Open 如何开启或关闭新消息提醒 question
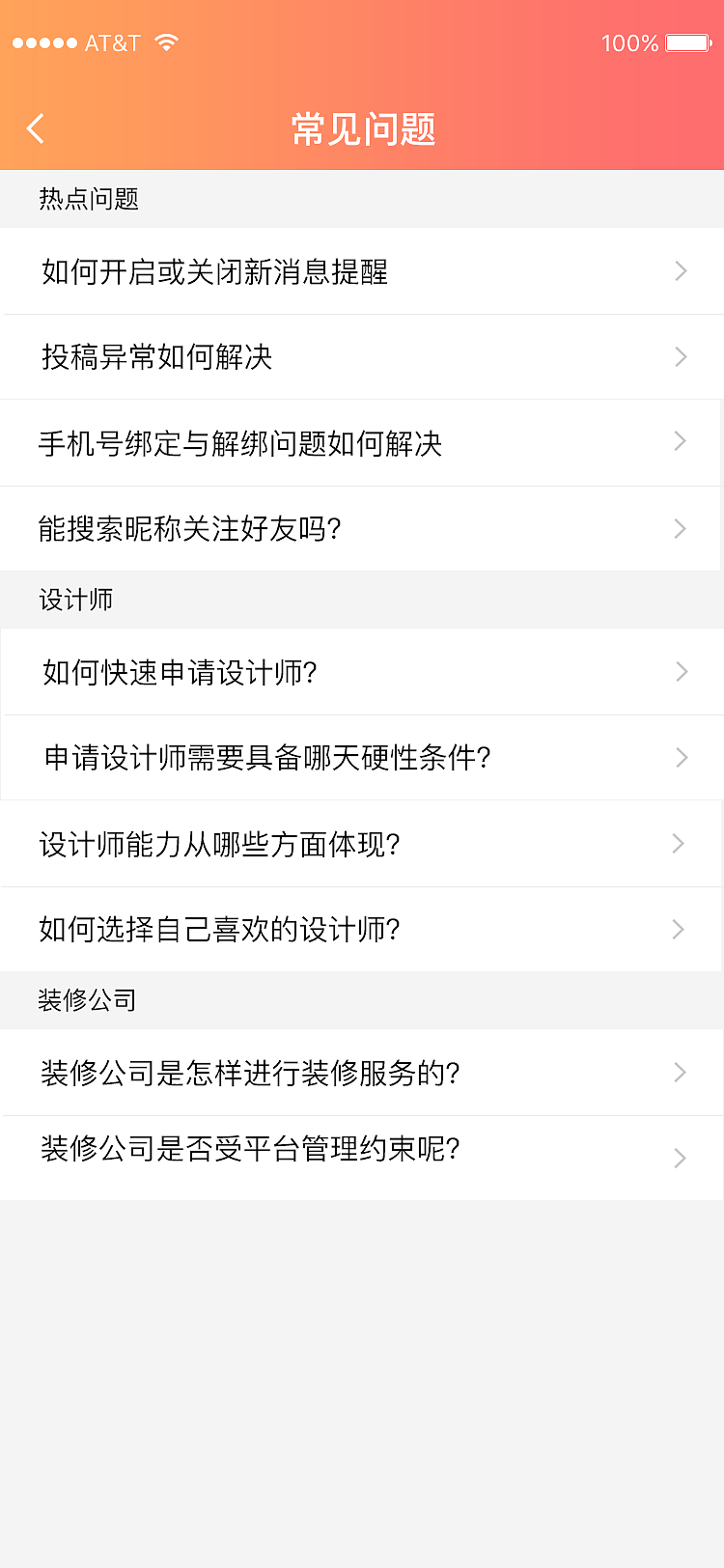 pyautogui.click(x=362, y=271)
